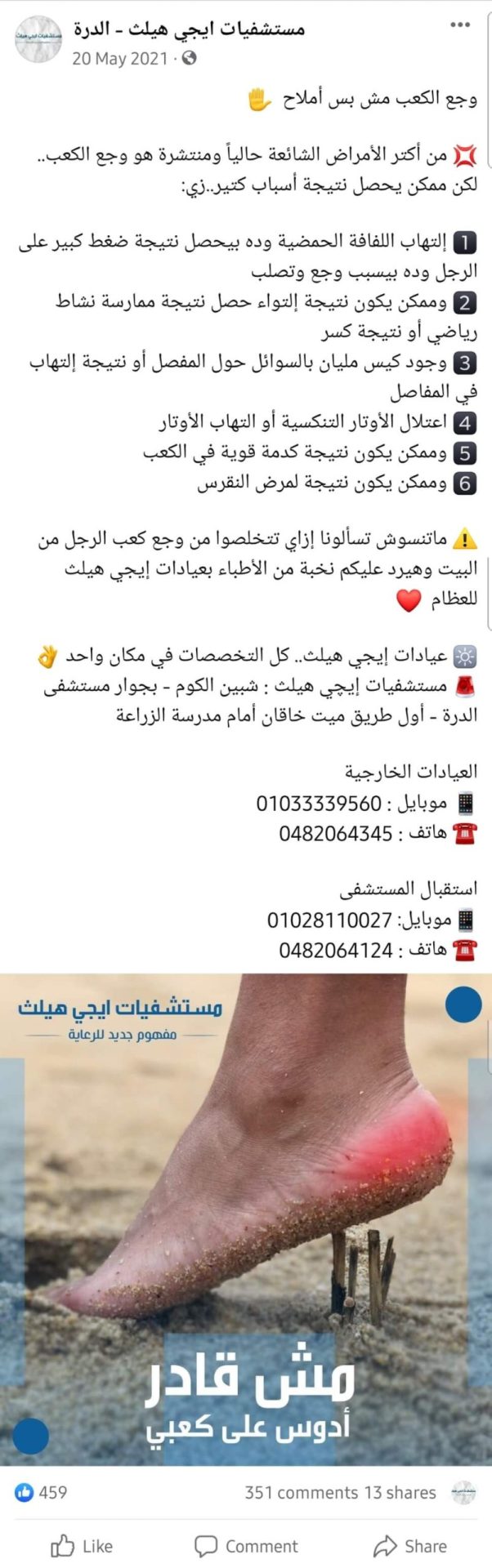Open the heel pain photo
The image size is (492, 1568).
coord(246,1217)
